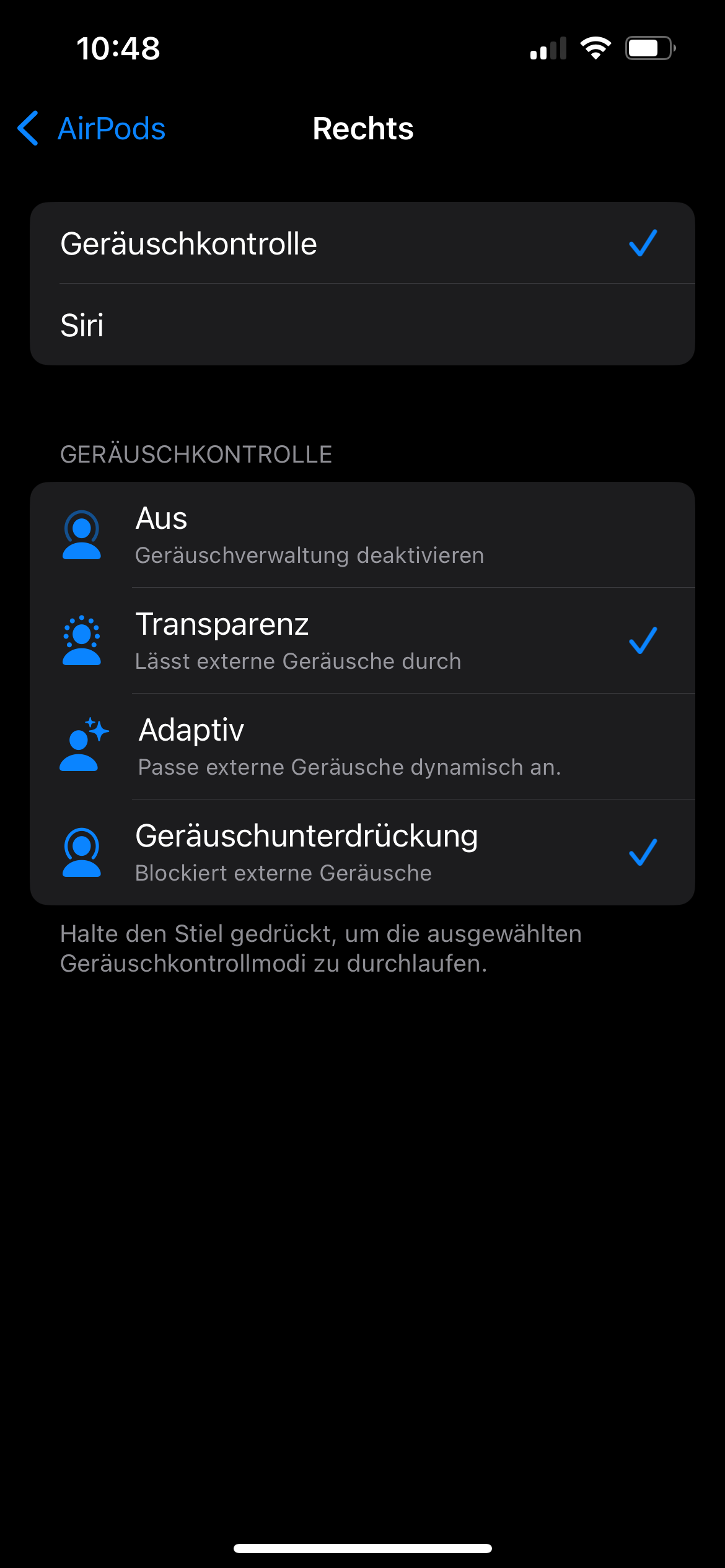Uncheck the Geräuschunterdrückung mode
725x1568 pixels.
click(362, 853)
